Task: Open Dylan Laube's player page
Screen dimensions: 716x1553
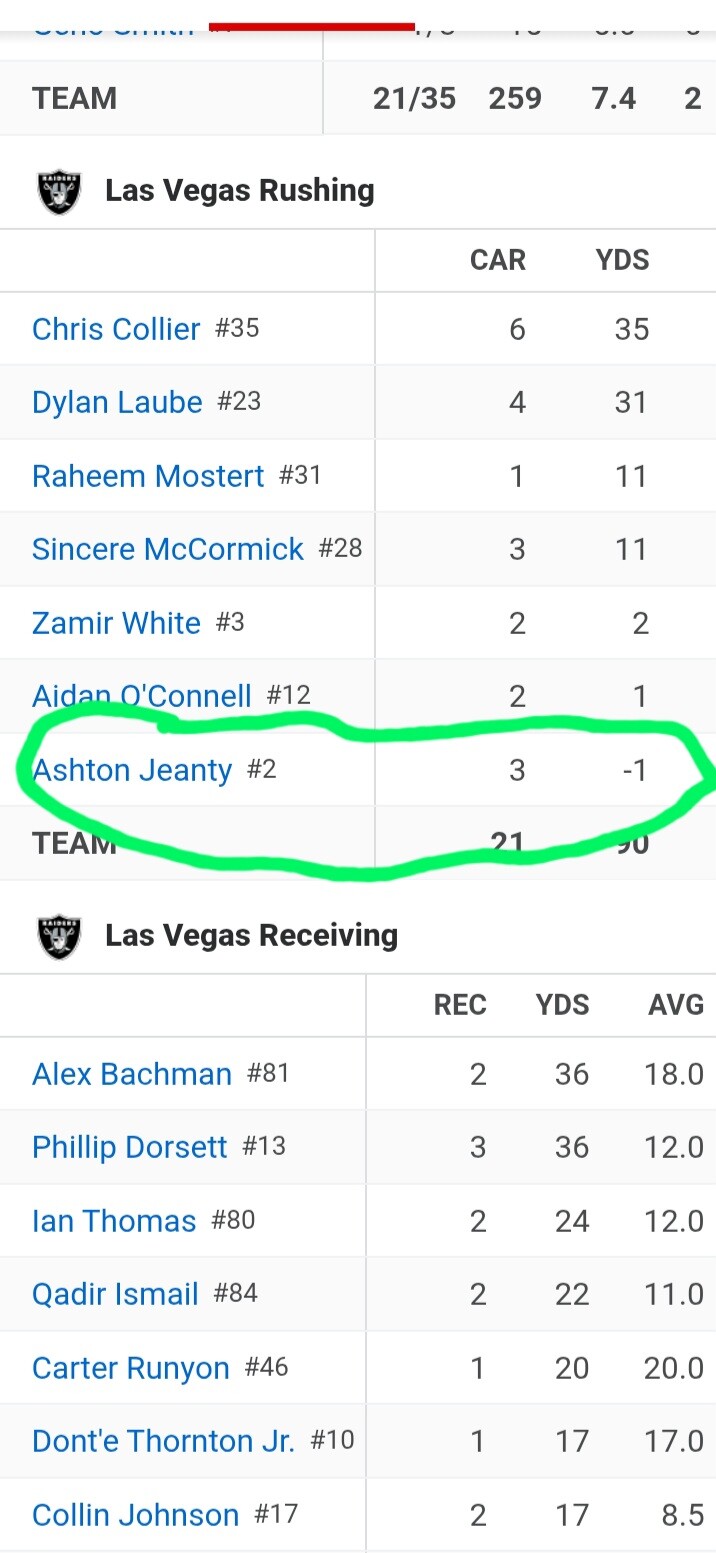Action: 117,402
